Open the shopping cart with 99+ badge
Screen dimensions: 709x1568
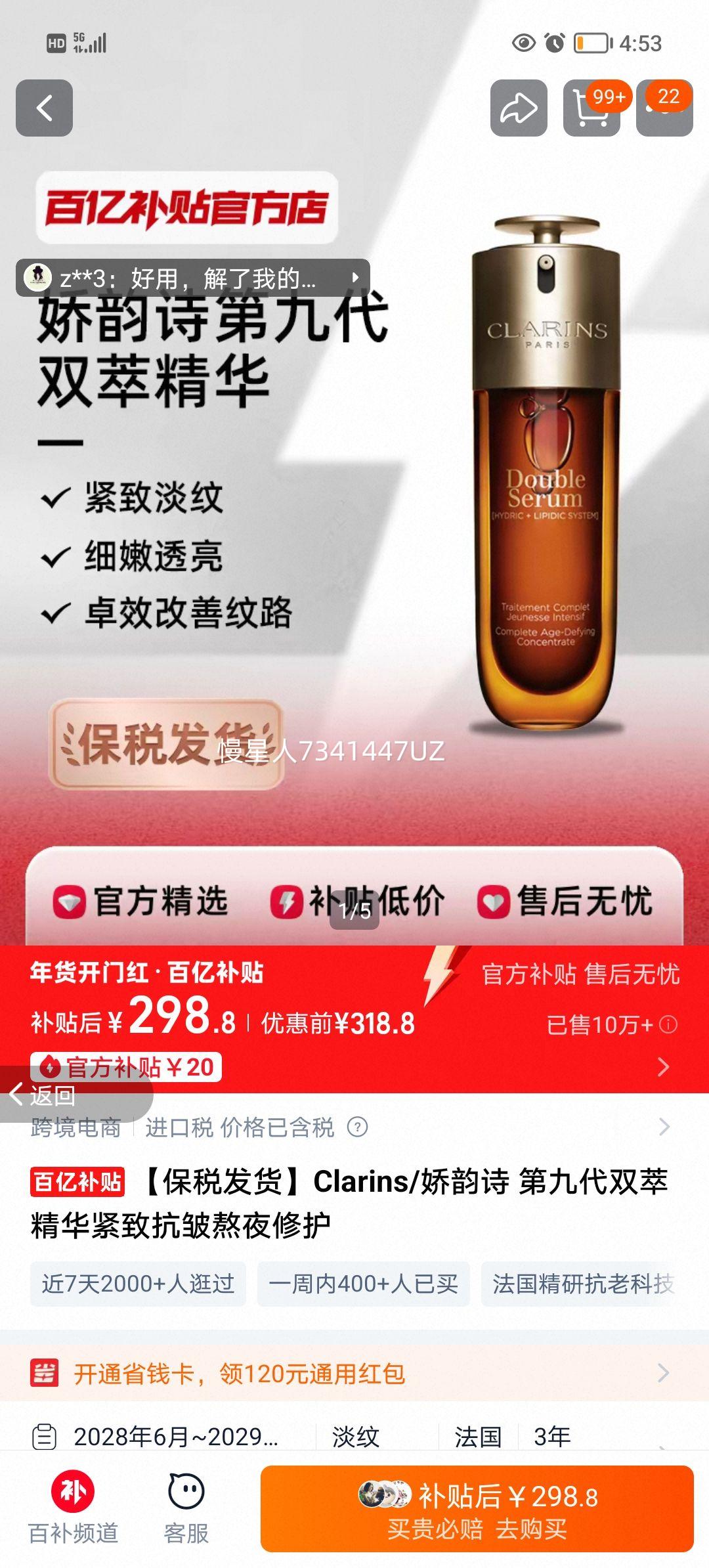tap(591, 108)
